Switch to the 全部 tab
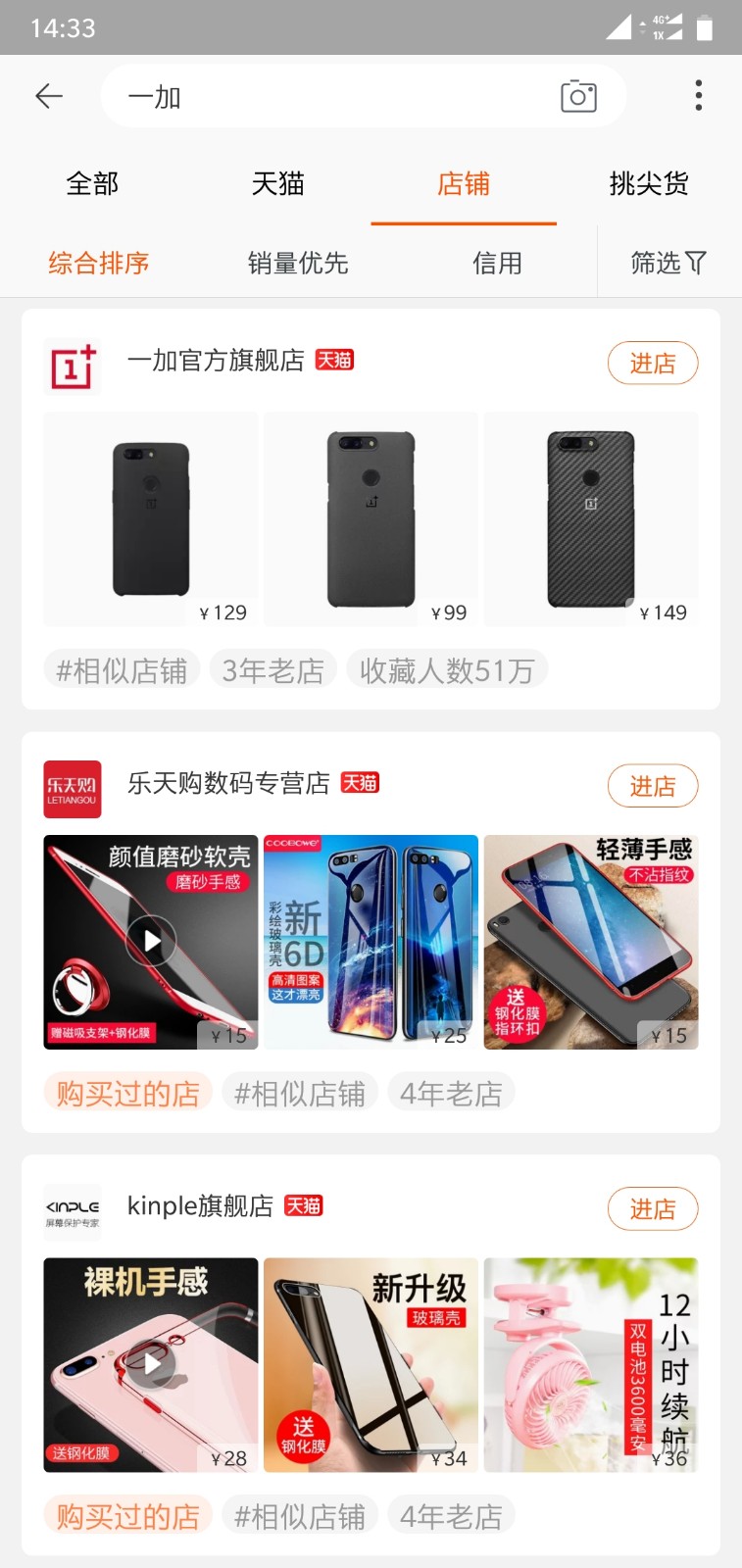 (92, 184)
